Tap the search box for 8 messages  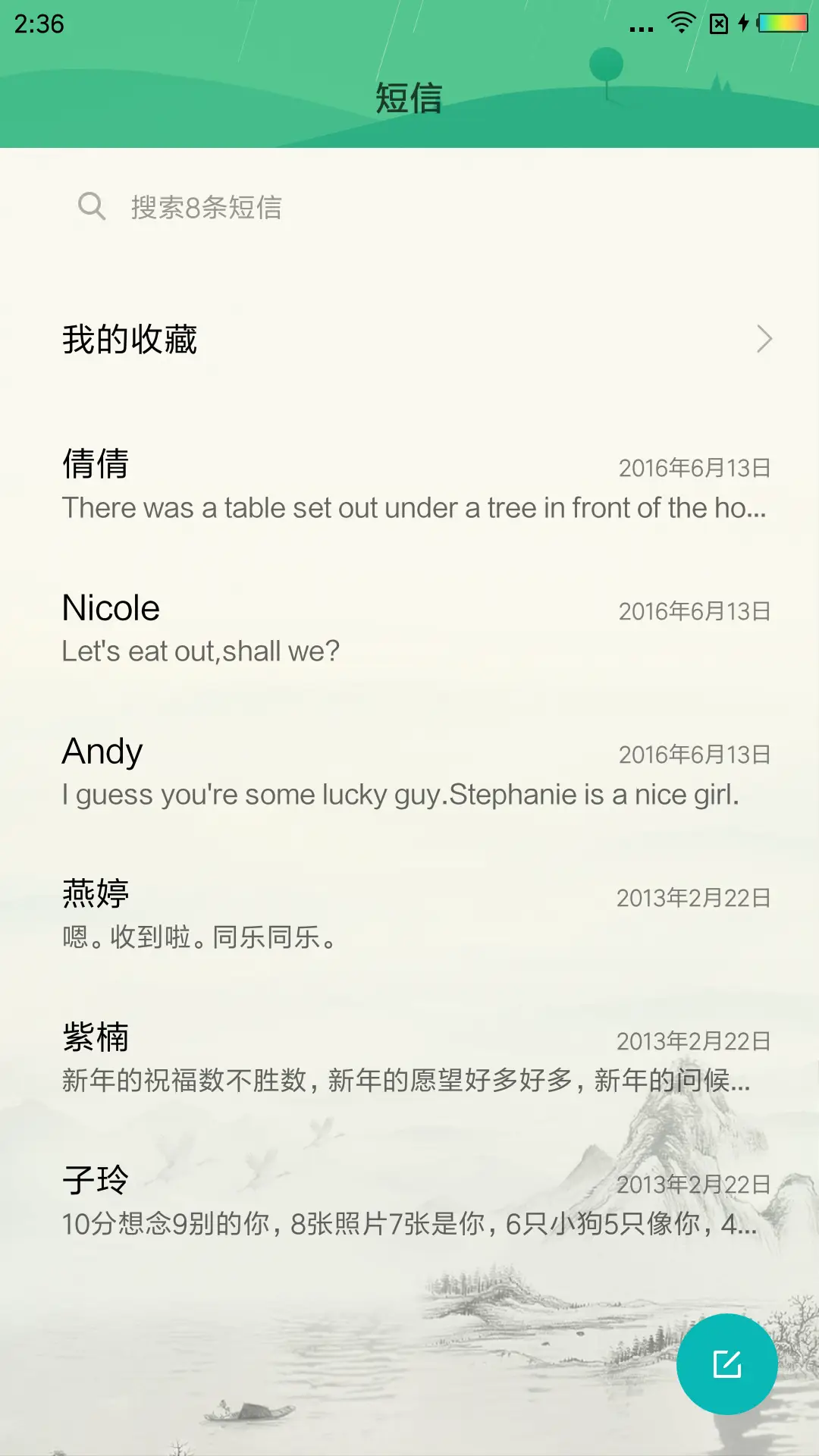(409, 207)
